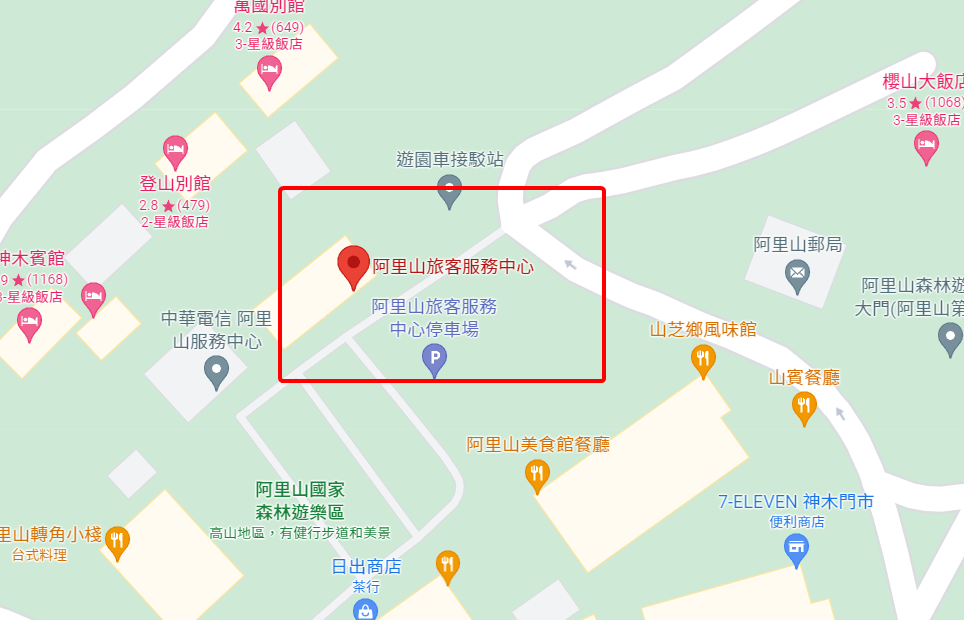Screen dimensions: 964x620
Task: Open the 山賓餐廳 restaurant pin
Action: (804, 405)
